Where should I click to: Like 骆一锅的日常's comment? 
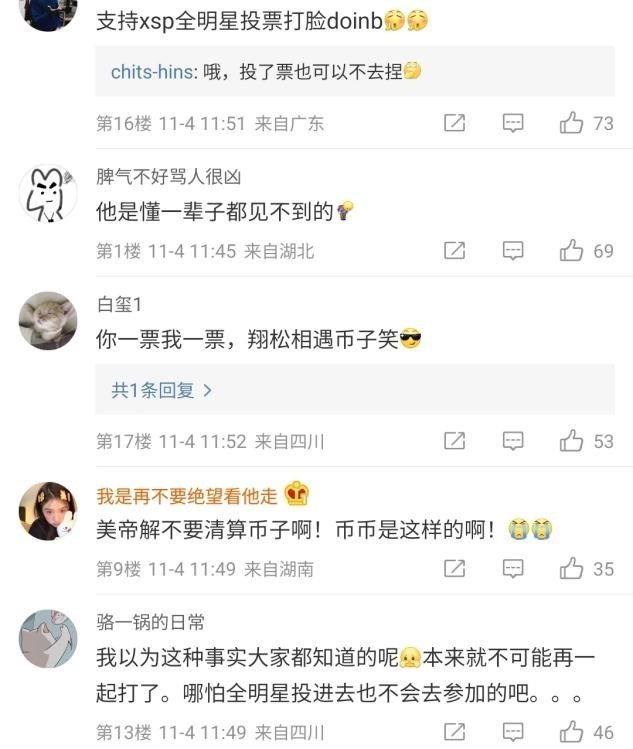572,732
